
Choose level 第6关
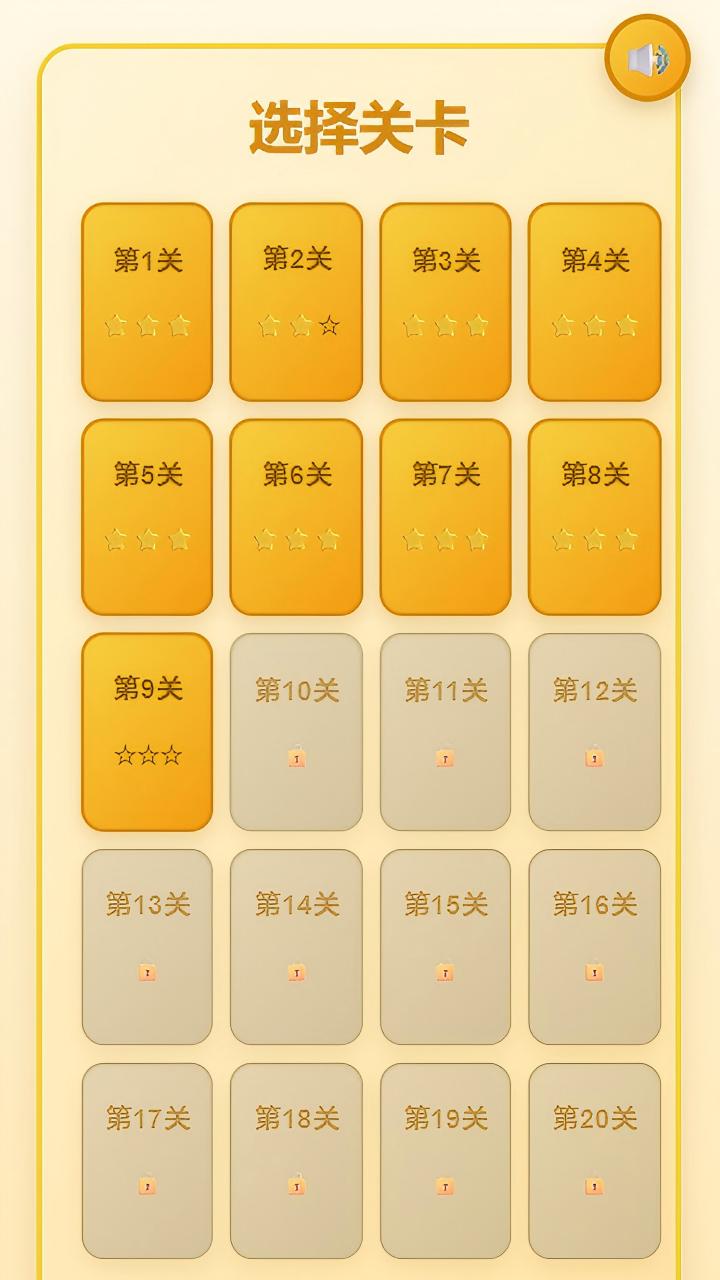pos(296,516)
